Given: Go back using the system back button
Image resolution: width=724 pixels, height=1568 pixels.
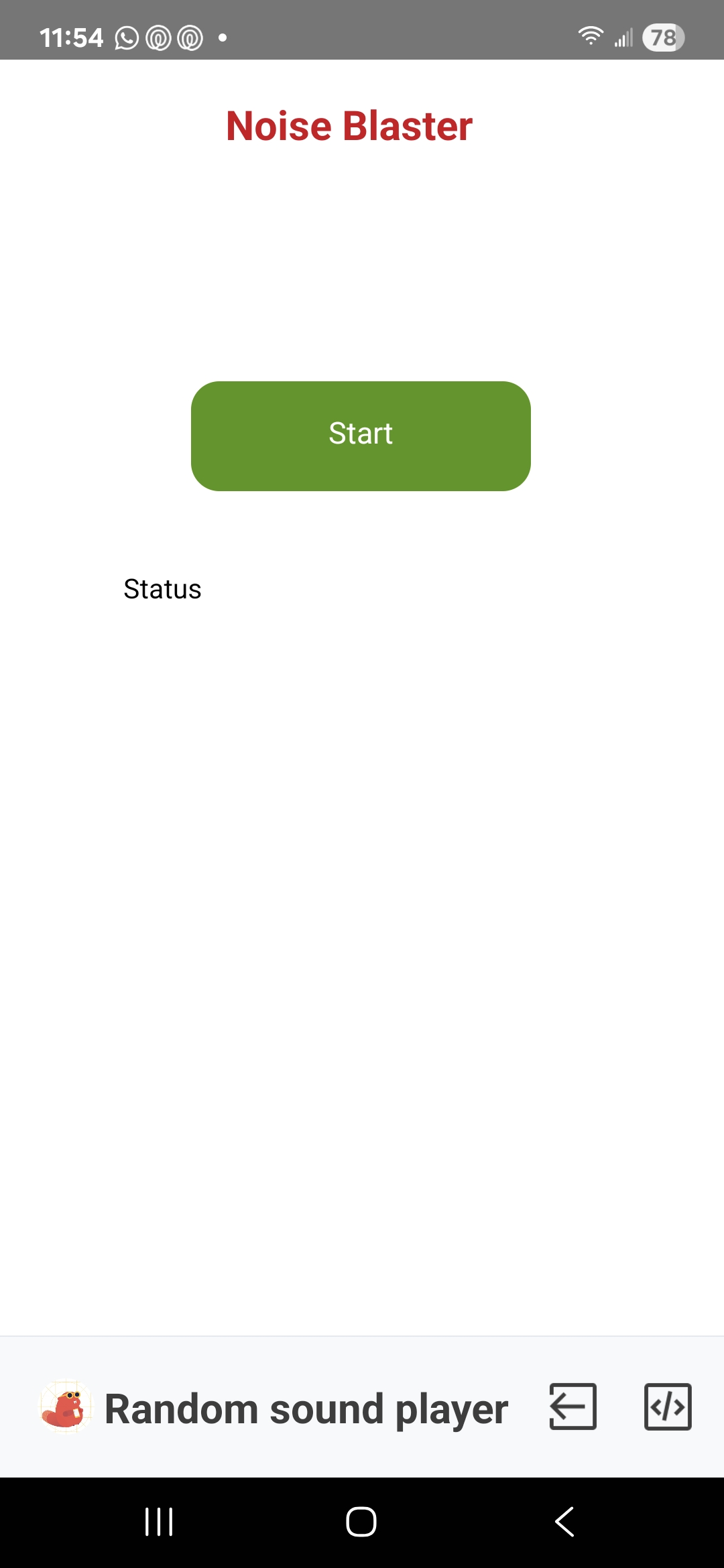Looking at the screenshot, I should pos(564,1522).
